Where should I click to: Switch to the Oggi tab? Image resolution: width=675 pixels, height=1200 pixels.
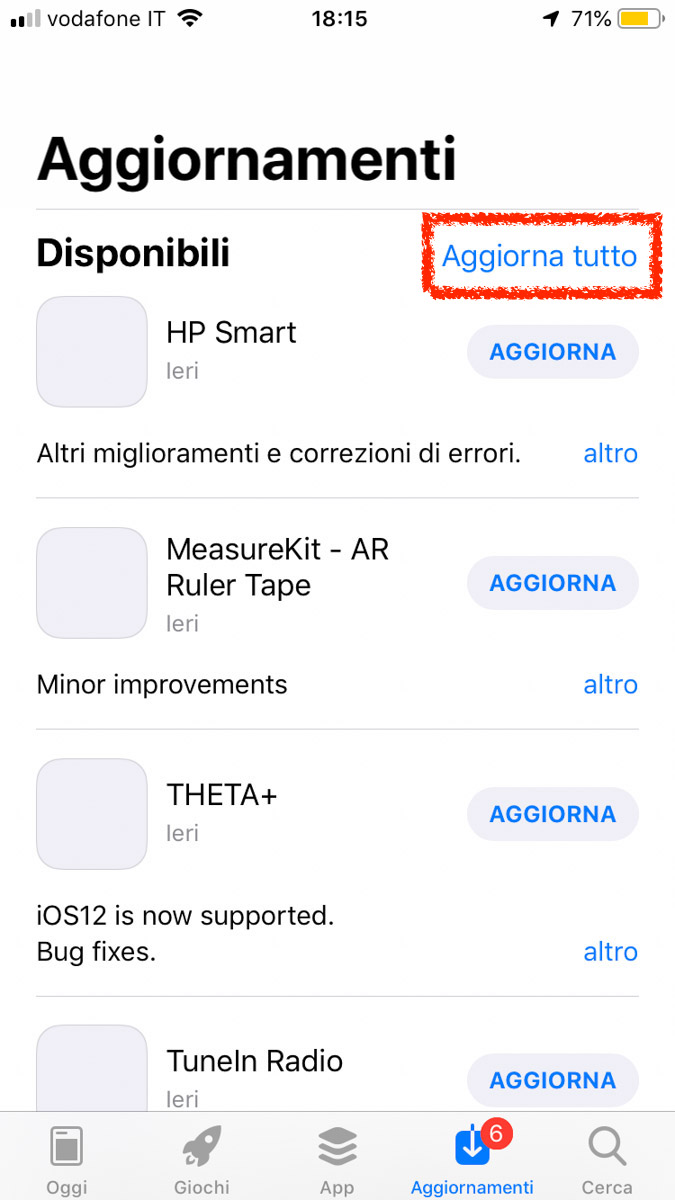tap(67, 1160)
